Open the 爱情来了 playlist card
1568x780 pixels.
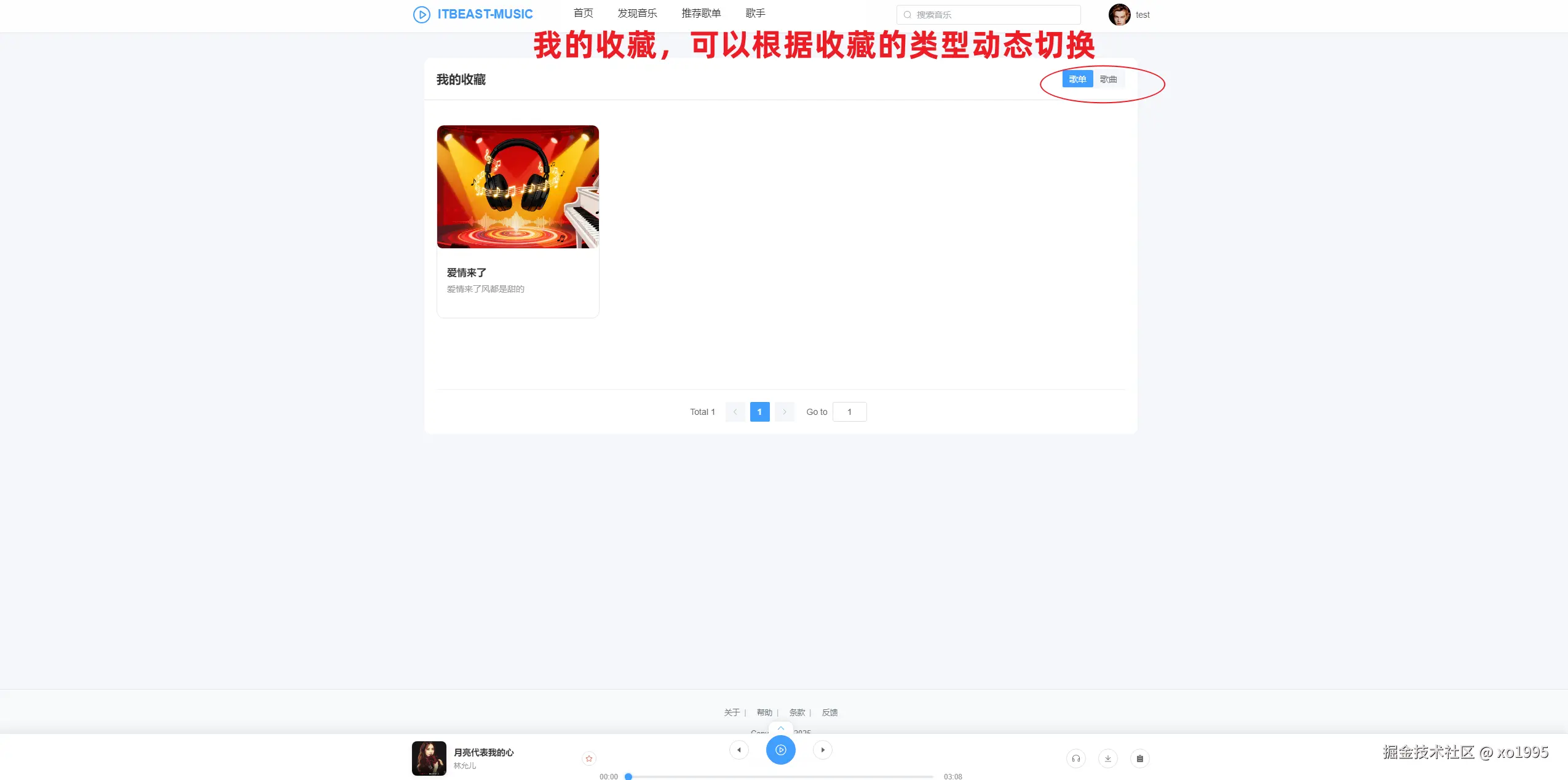coord(518,221)
